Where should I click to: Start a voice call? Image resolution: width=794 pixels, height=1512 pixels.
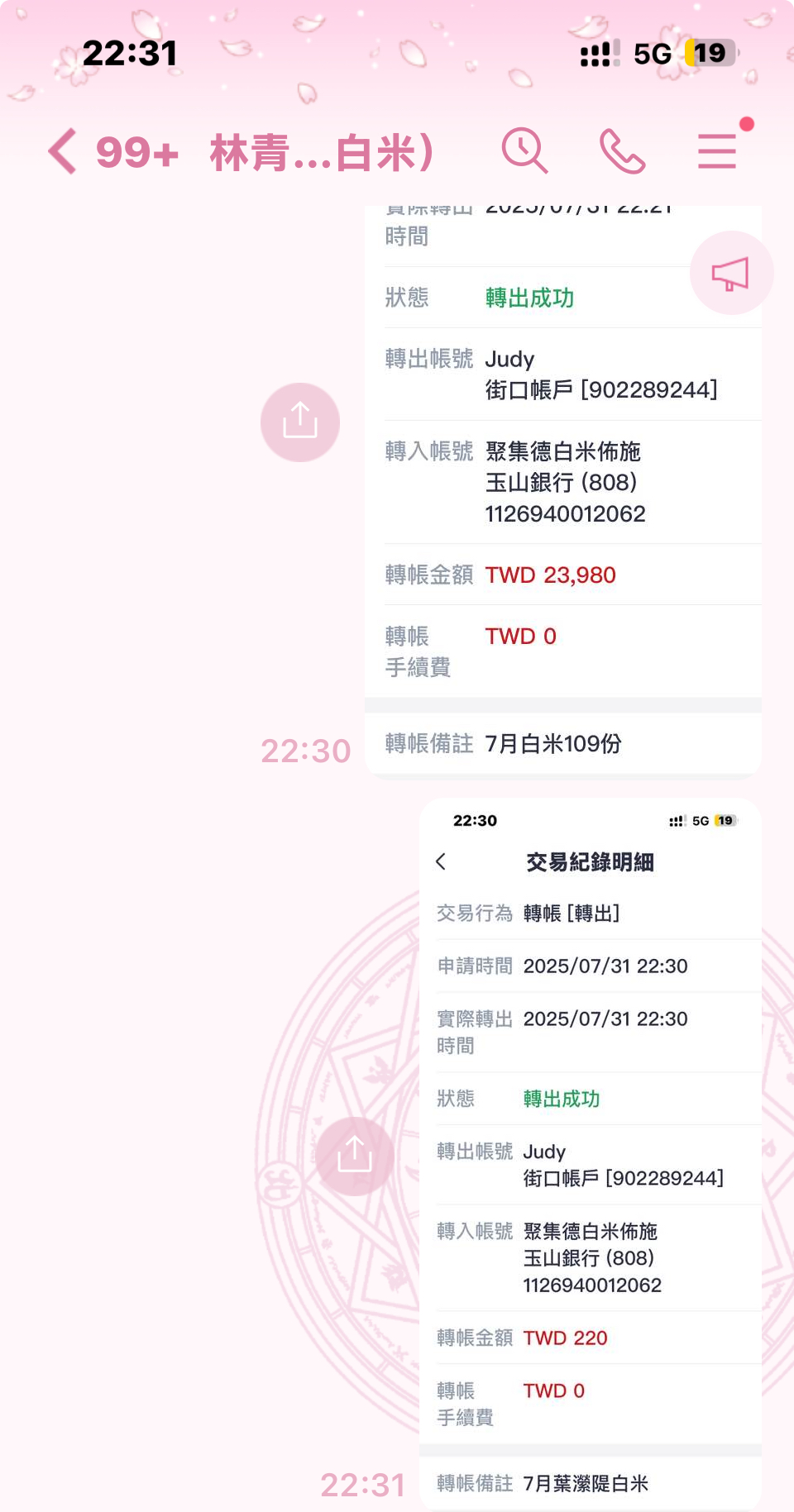(x=622, y=151)
